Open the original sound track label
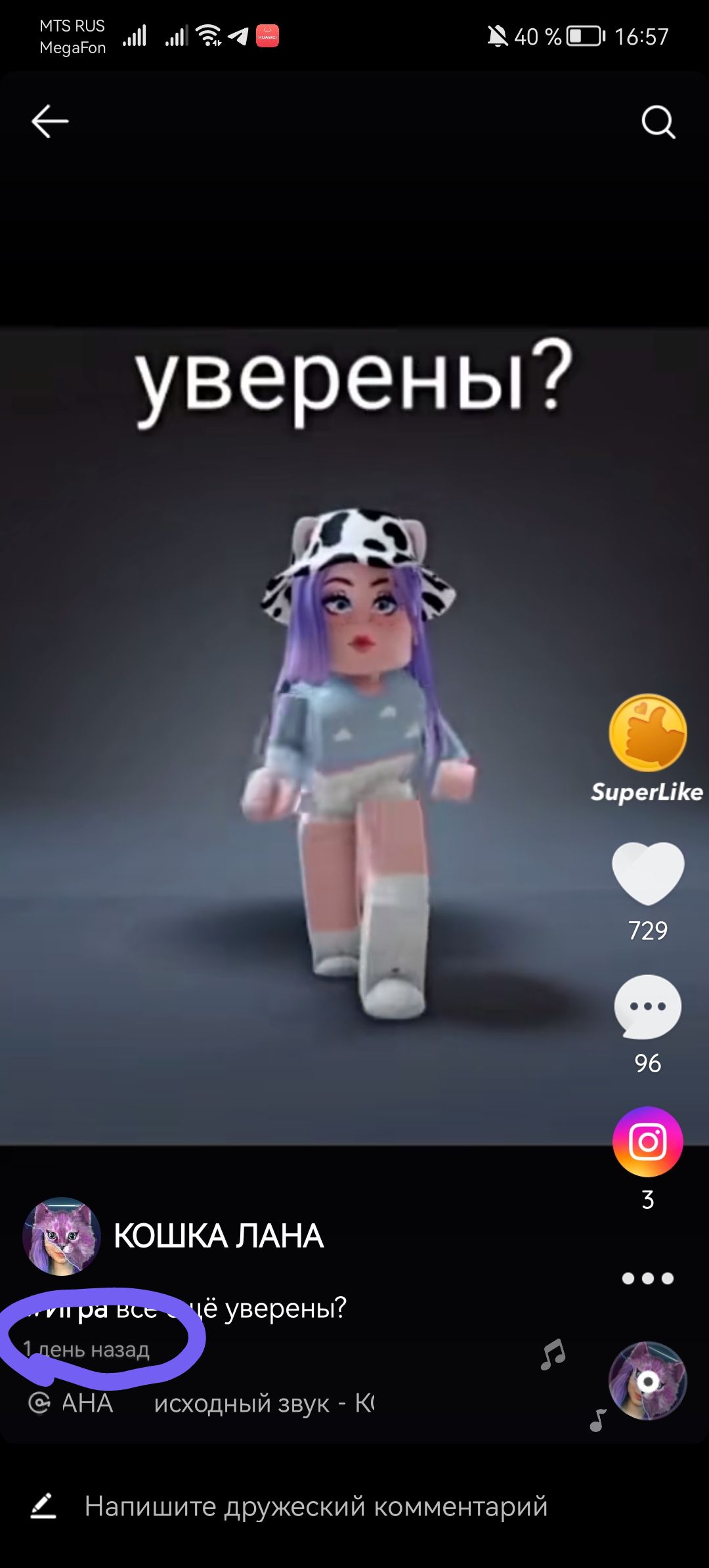Screen dimensions: 709x1568 (x=264, y=1404)
